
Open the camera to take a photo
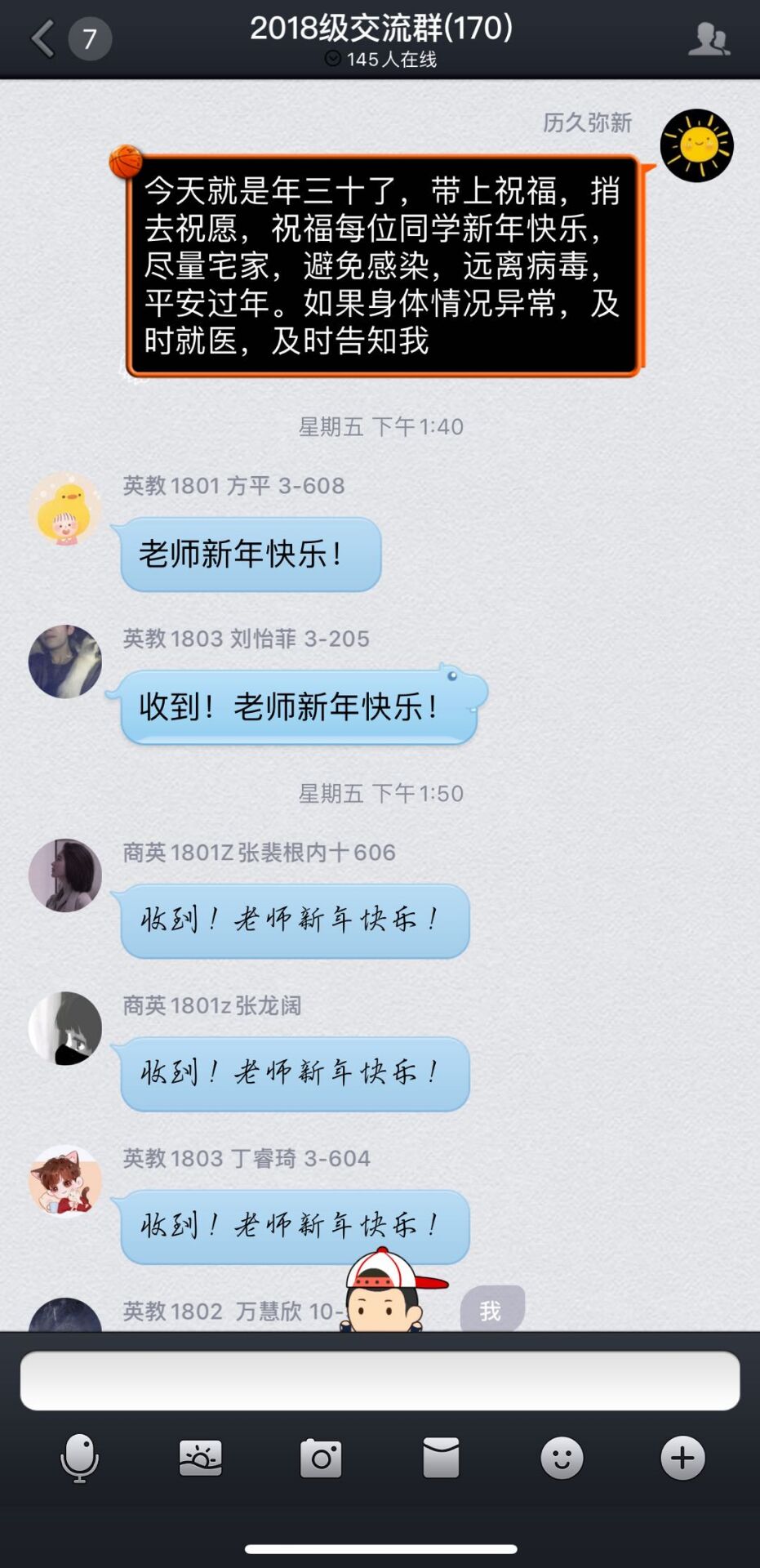point(321,1458)
